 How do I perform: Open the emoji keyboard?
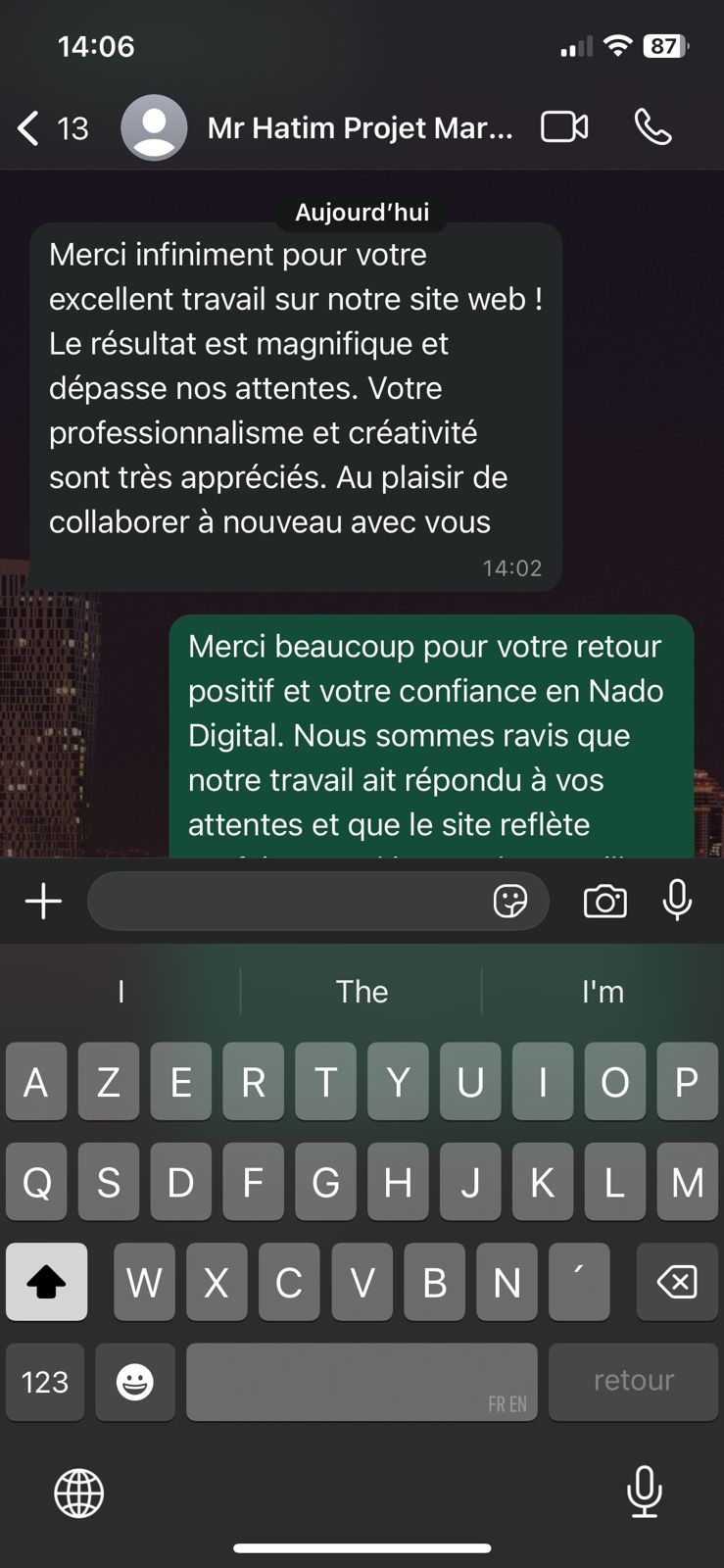[135, 1382]
